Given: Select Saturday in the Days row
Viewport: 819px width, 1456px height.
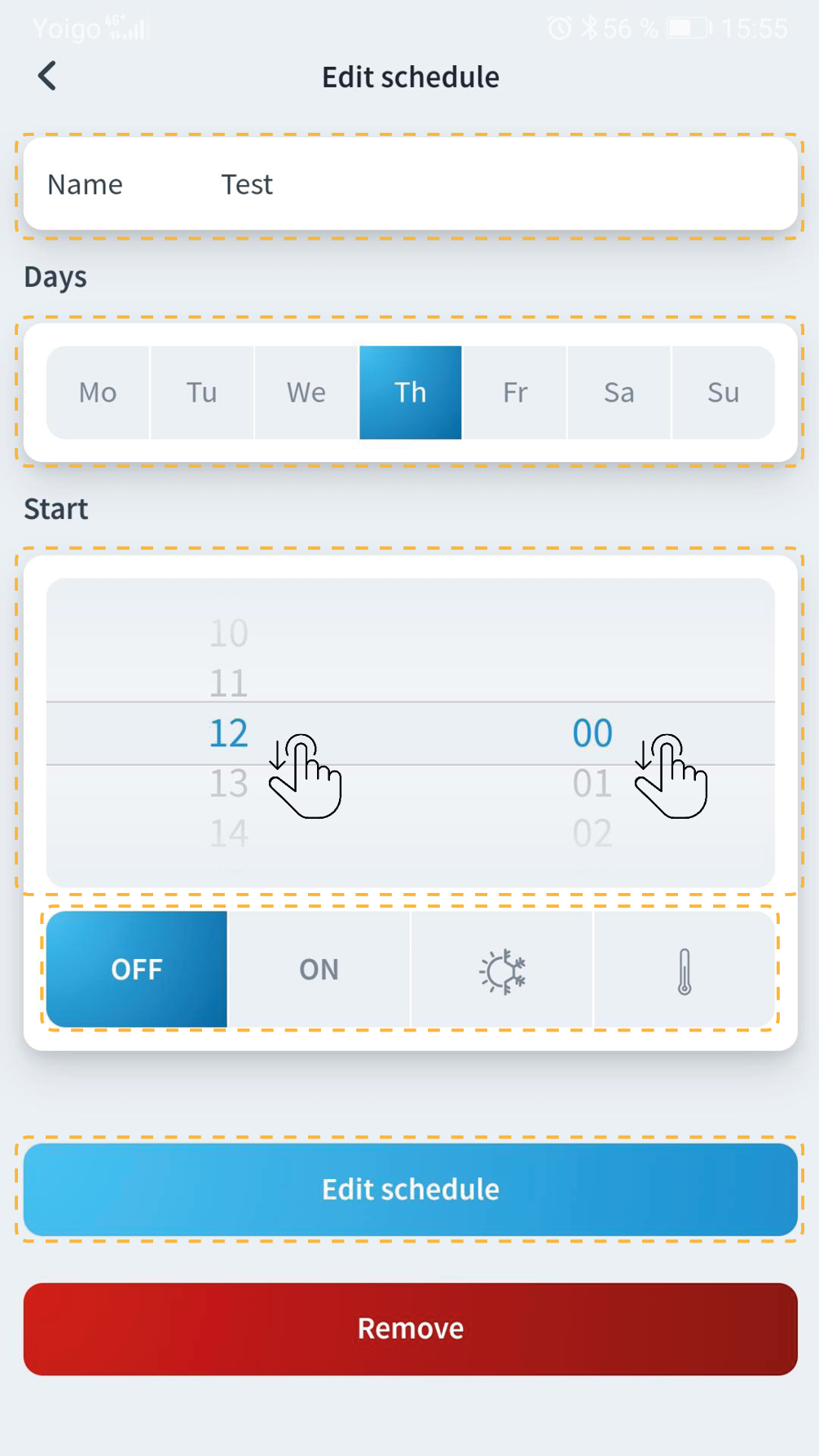Looking at the screenshot, I should coord(619,393).
